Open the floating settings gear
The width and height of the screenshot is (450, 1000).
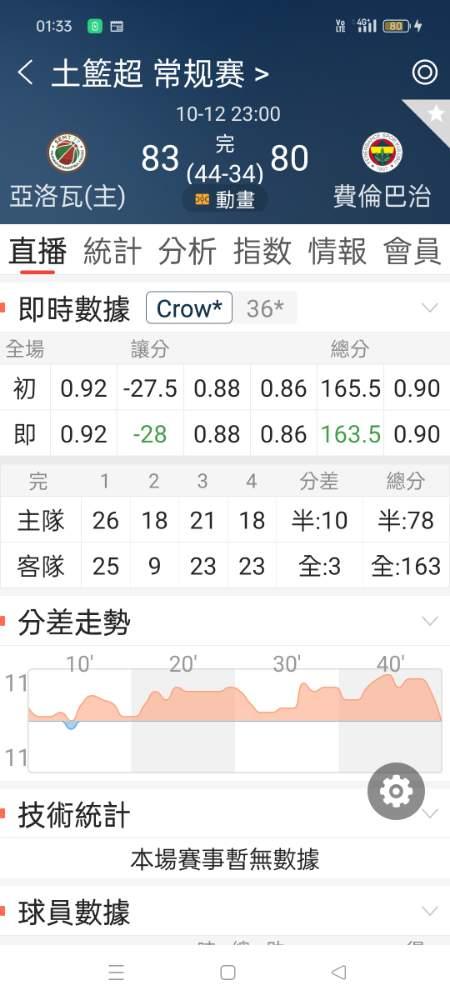click(396, 791)
